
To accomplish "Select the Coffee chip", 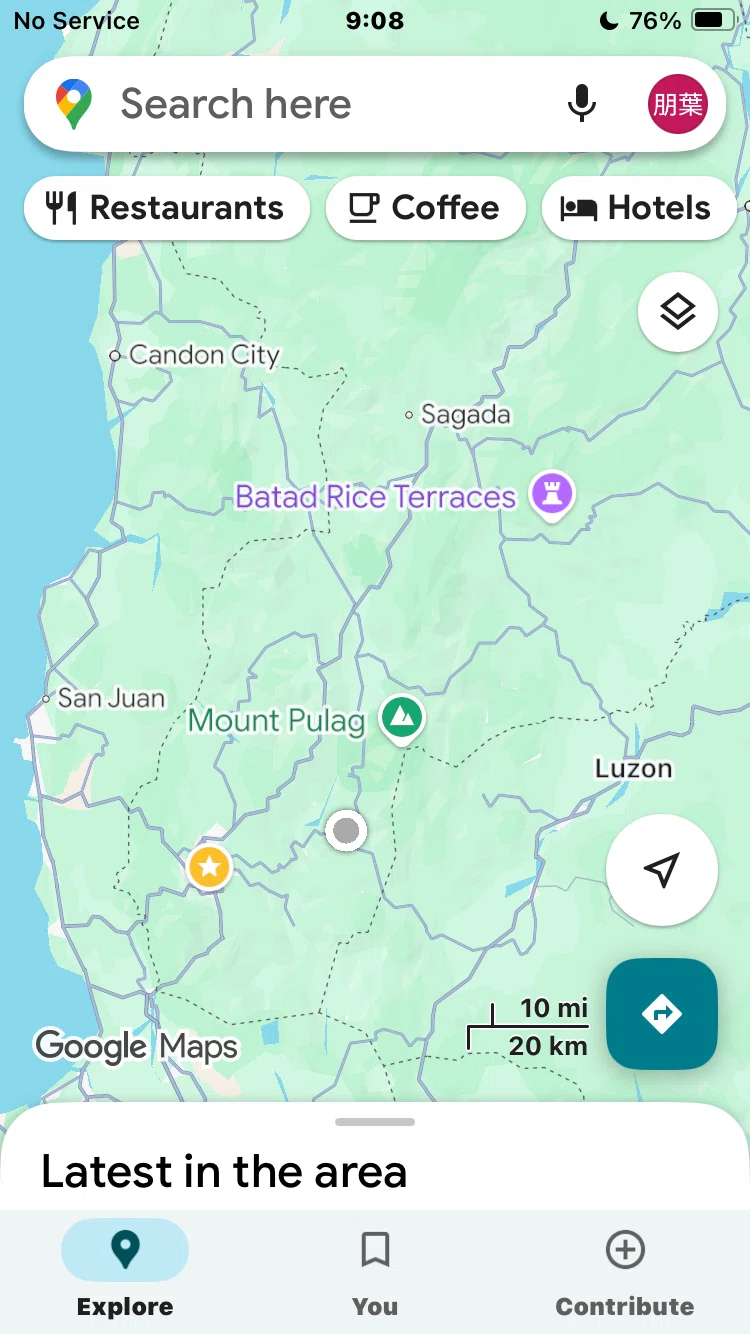I will pyautogui.click(x=425, y=208).
